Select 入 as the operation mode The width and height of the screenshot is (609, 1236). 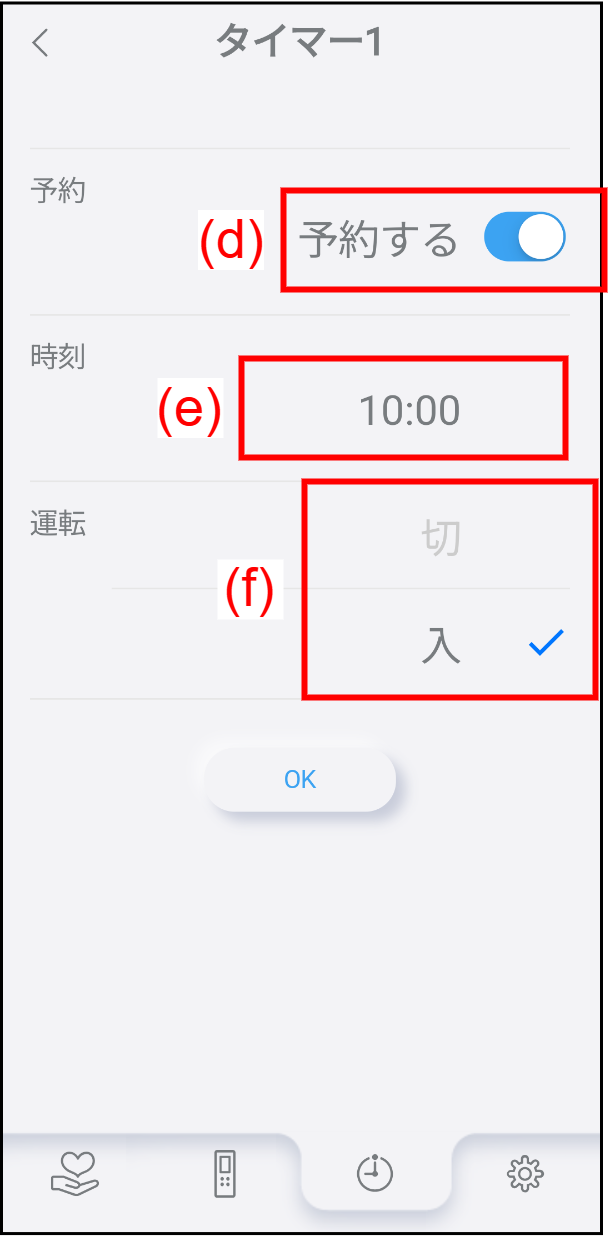point(441,646)
